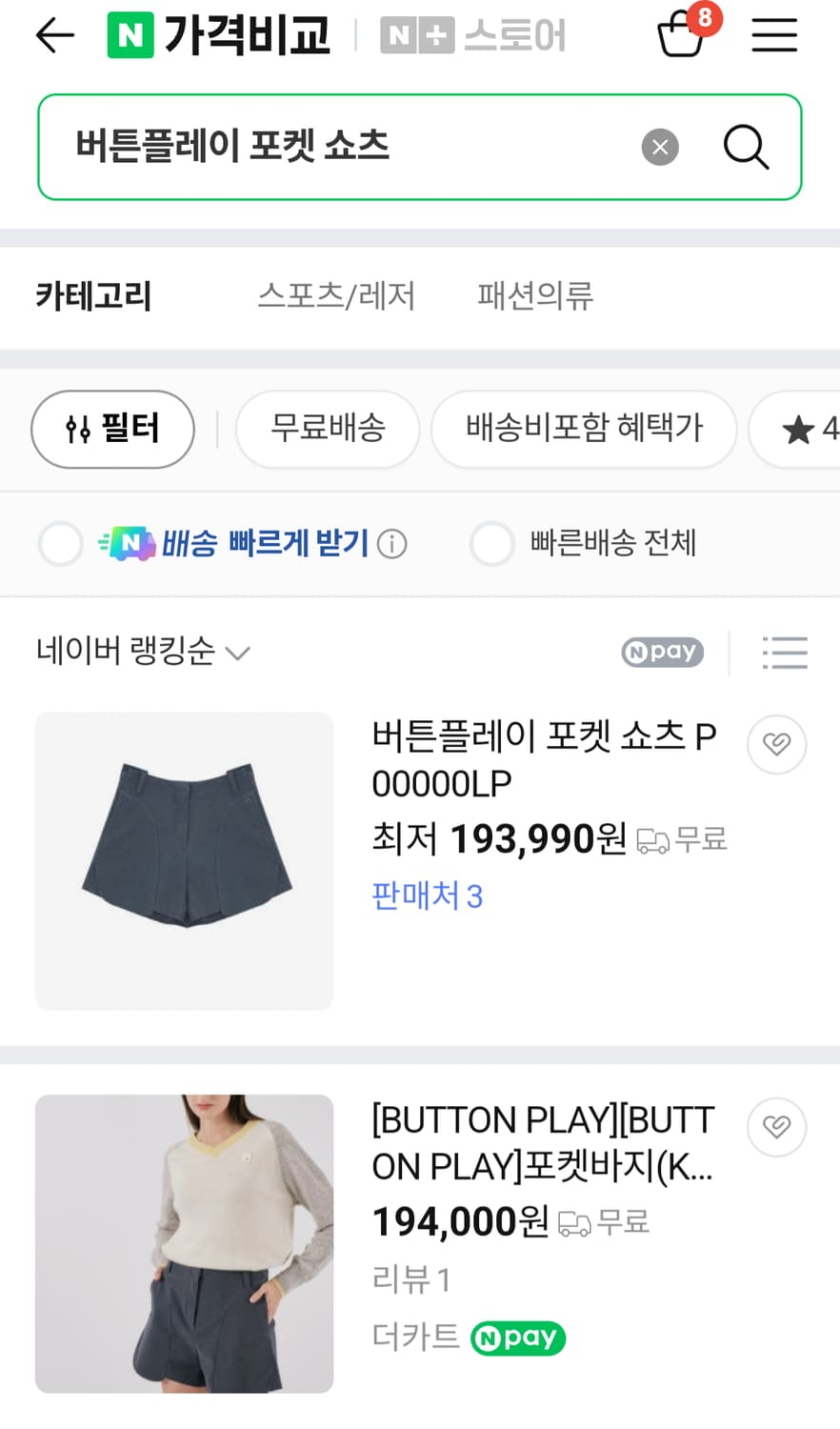Tap the star rating filter chip
840x1429 pixels.
pyautogui.click(x=809, y=429)
